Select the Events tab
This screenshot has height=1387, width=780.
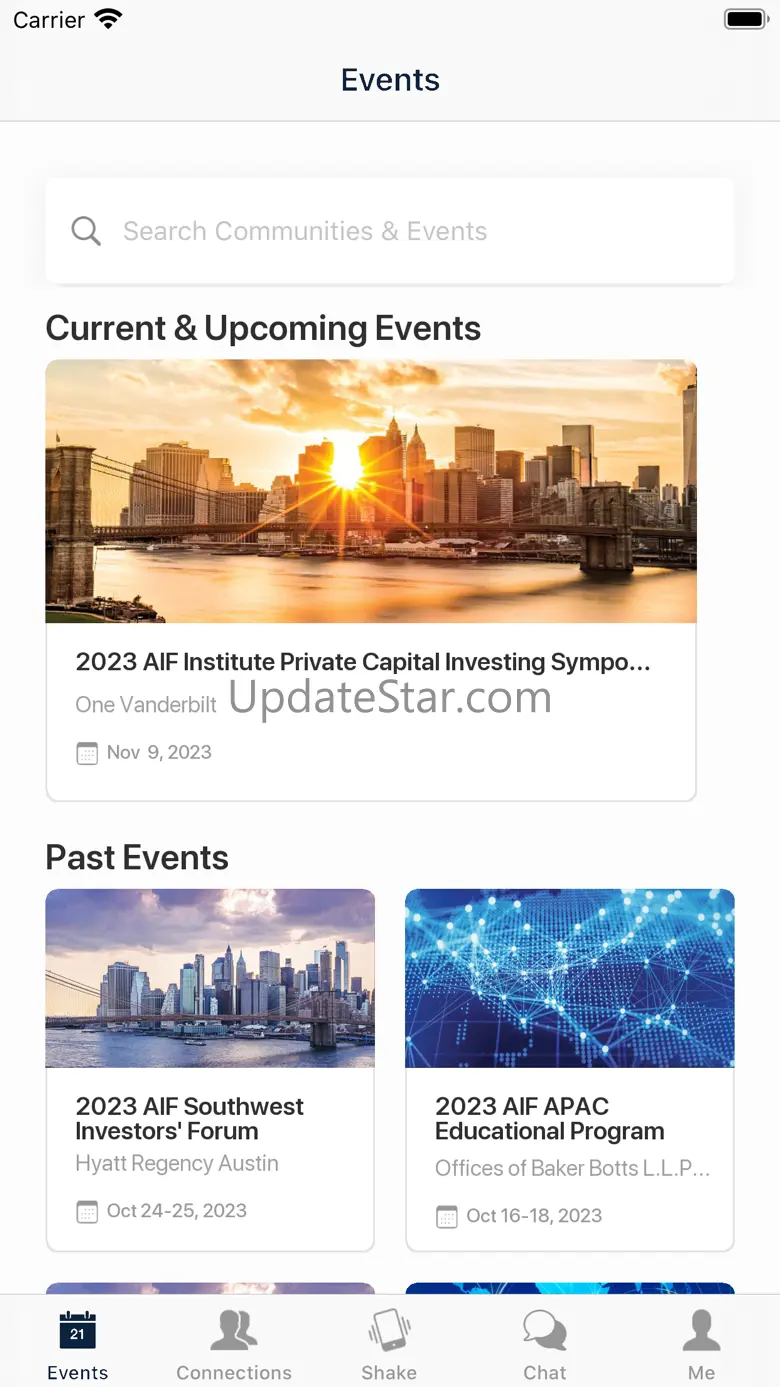tap(78, 1345)
